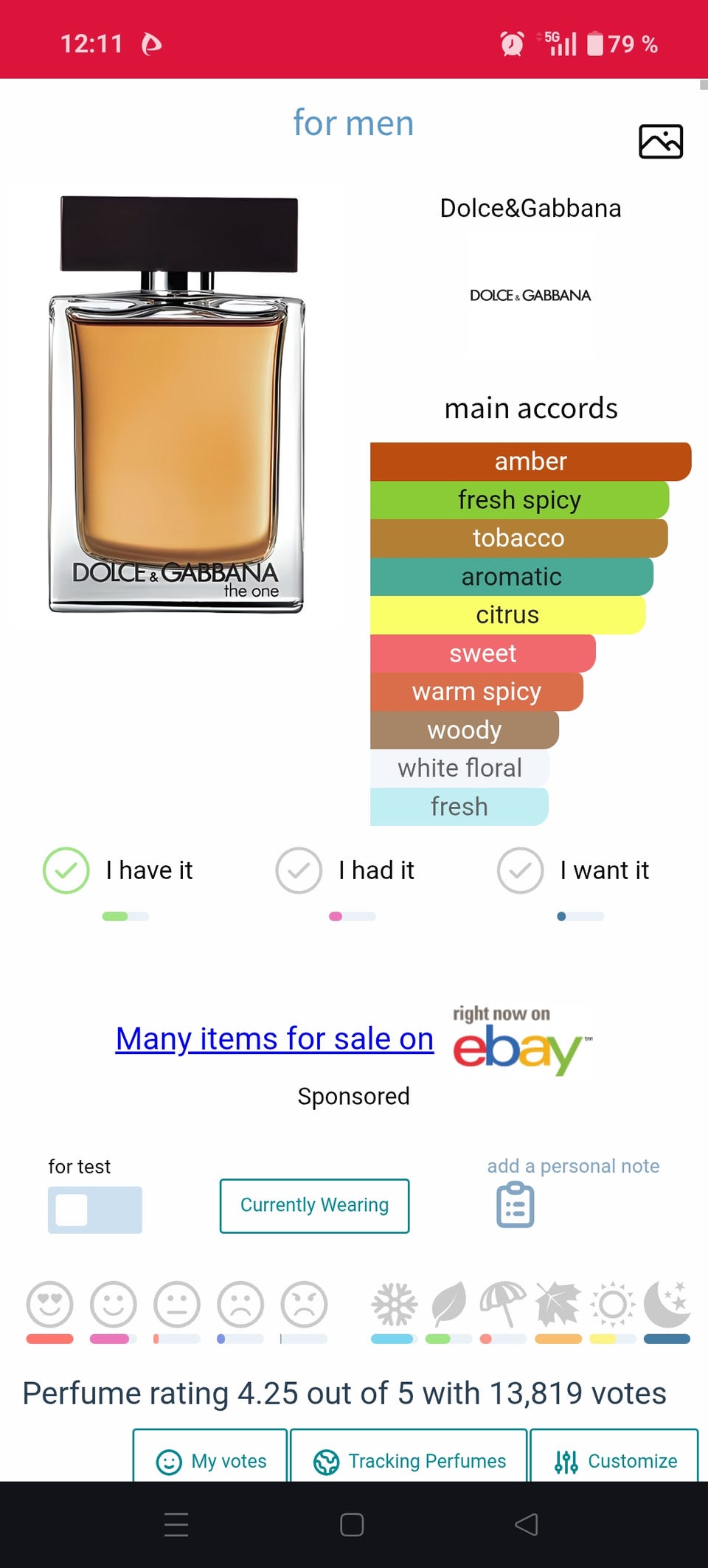The height and width of the screenshot is (1568, 708).
Task: Vote with the frowning dislike face
Action: point(240,1304)
